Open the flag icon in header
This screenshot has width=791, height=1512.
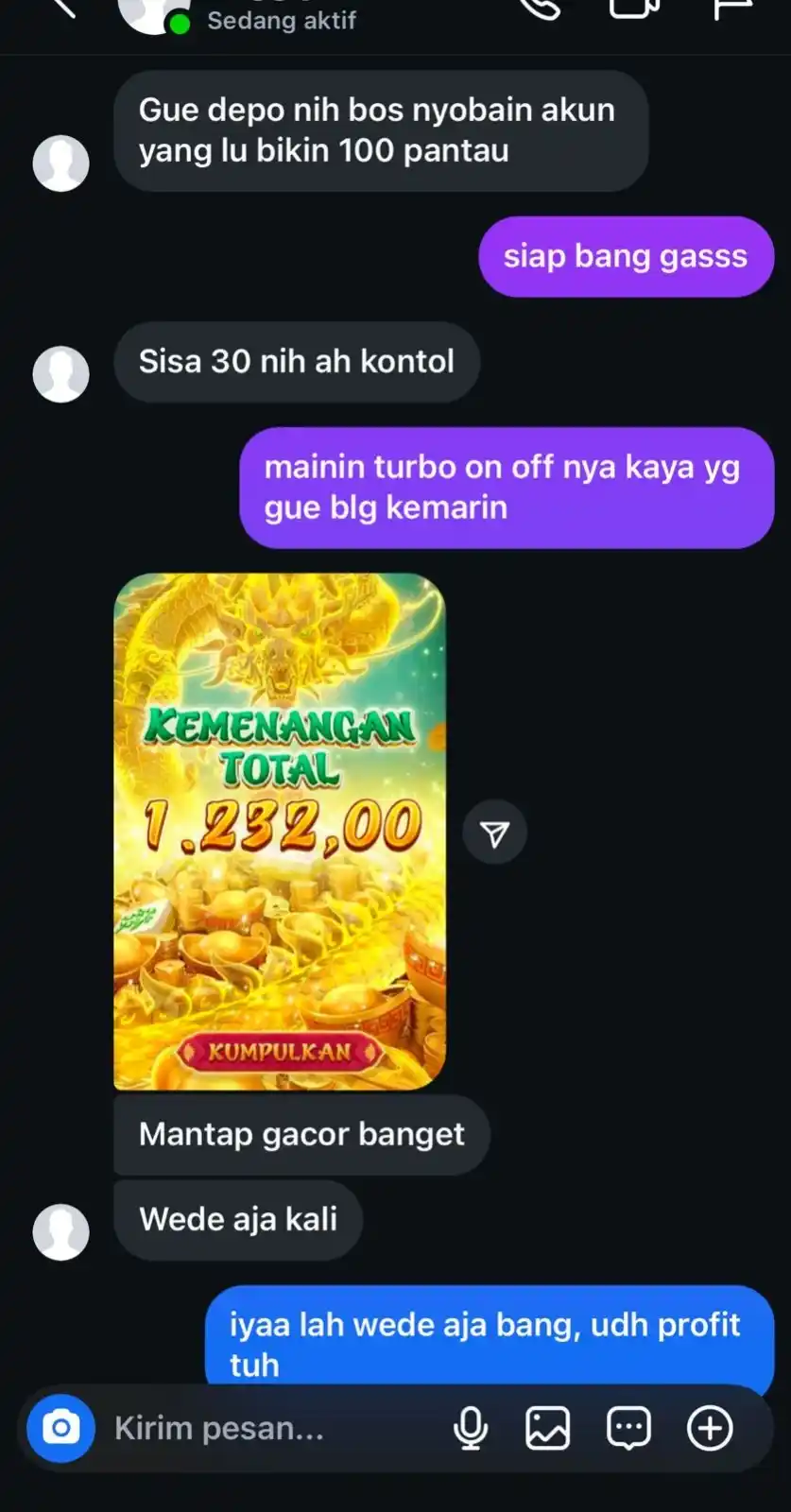coord(731,8)
